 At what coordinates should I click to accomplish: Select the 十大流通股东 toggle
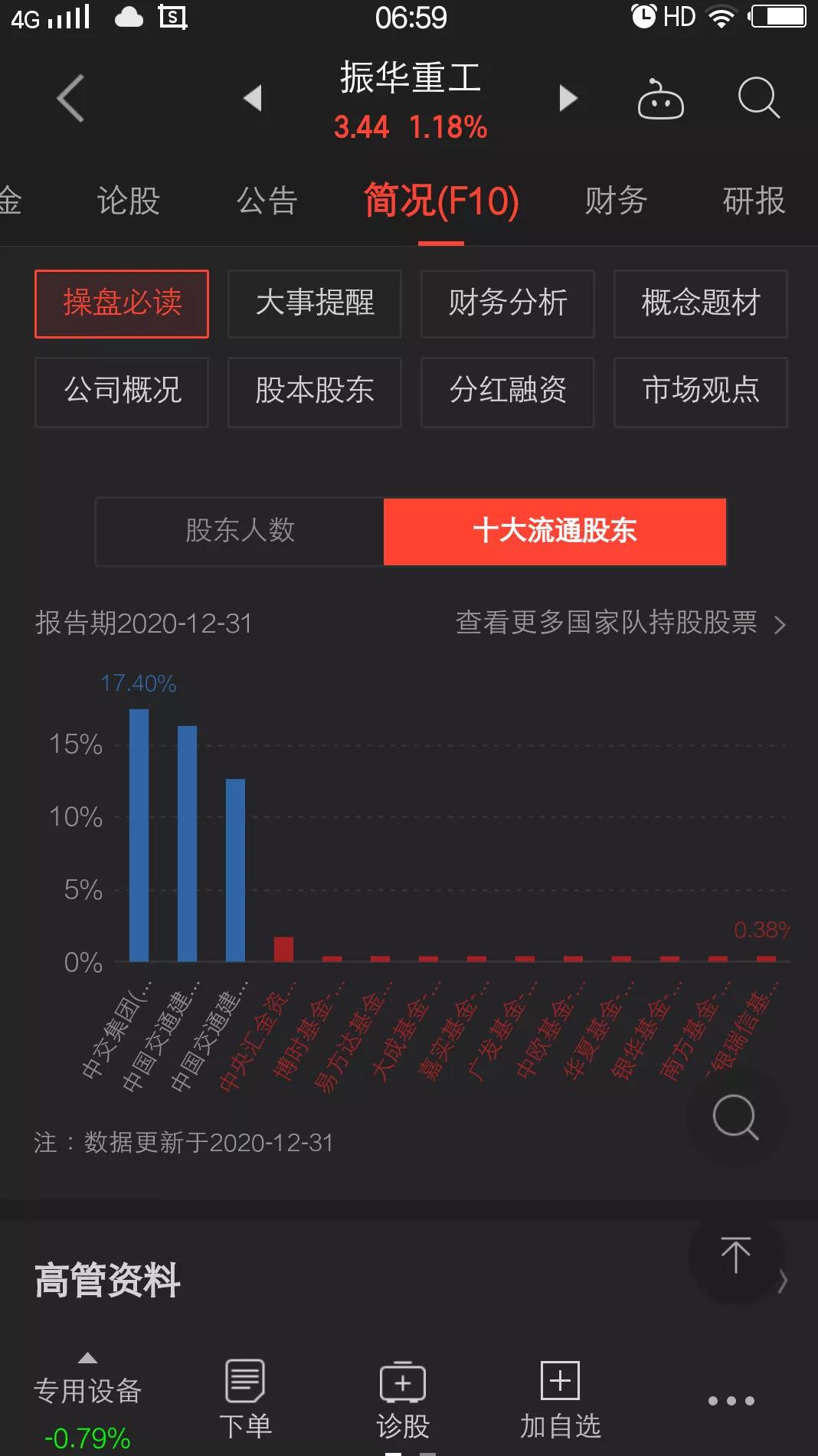[555, 531]
